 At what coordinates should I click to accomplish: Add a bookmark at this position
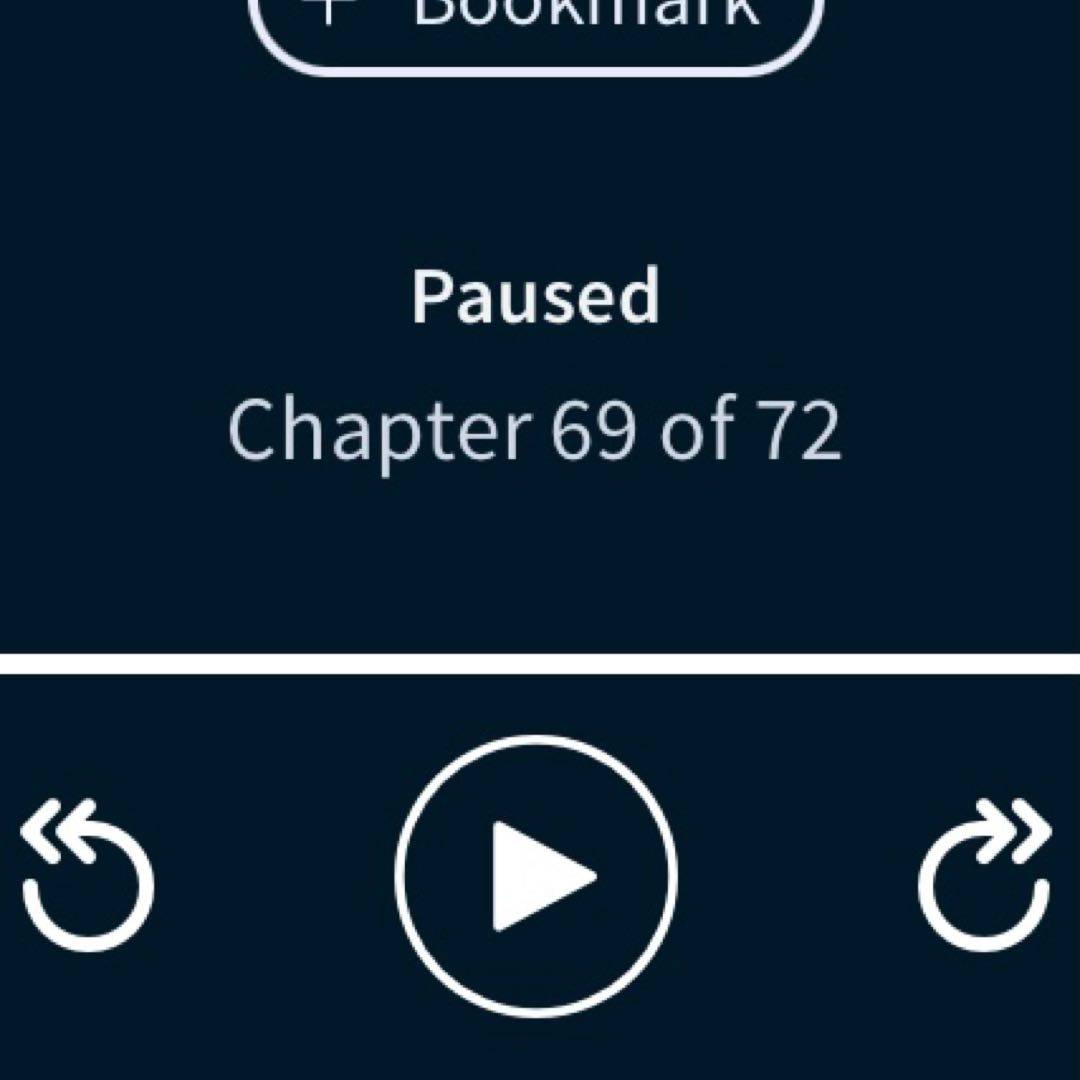click(537, 25)
